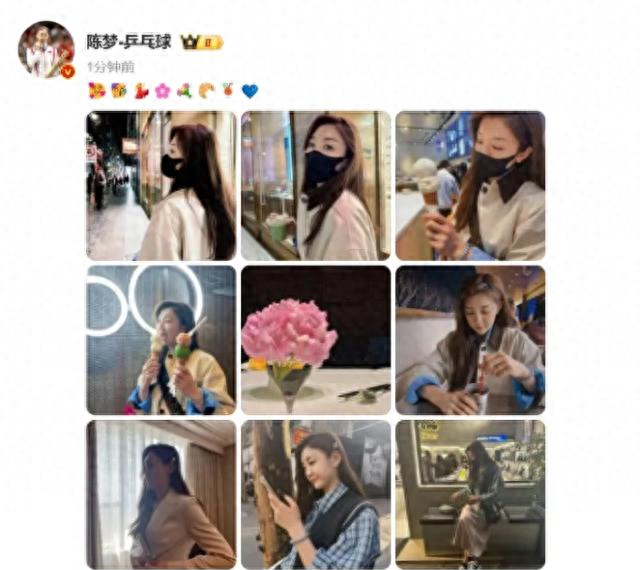This screenshot has height=570, width=640.
Task: View the photo with two ice creams and ring lights
Action: (161, 340)
